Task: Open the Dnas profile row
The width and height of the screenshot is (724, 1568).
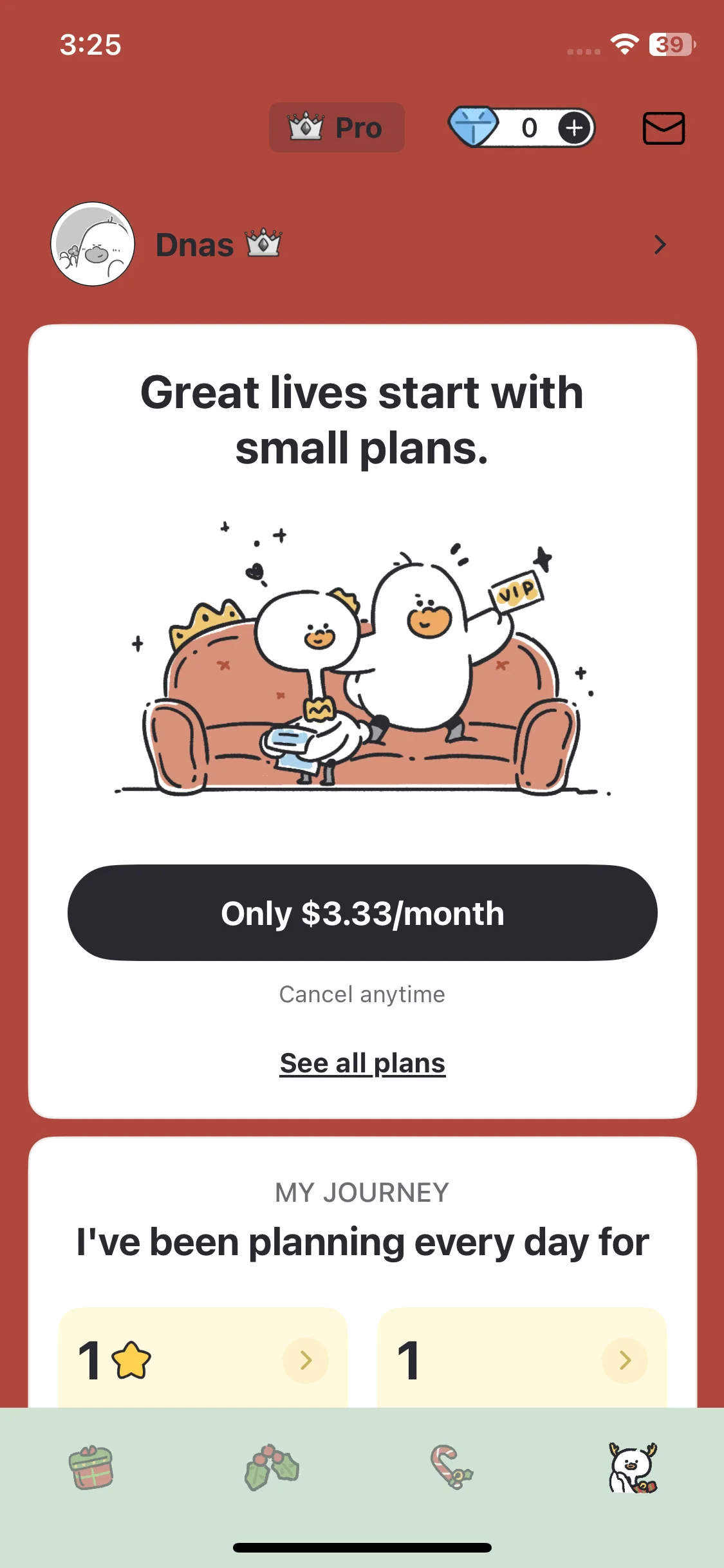Action: pyautogui.click(x=360, y=245)
